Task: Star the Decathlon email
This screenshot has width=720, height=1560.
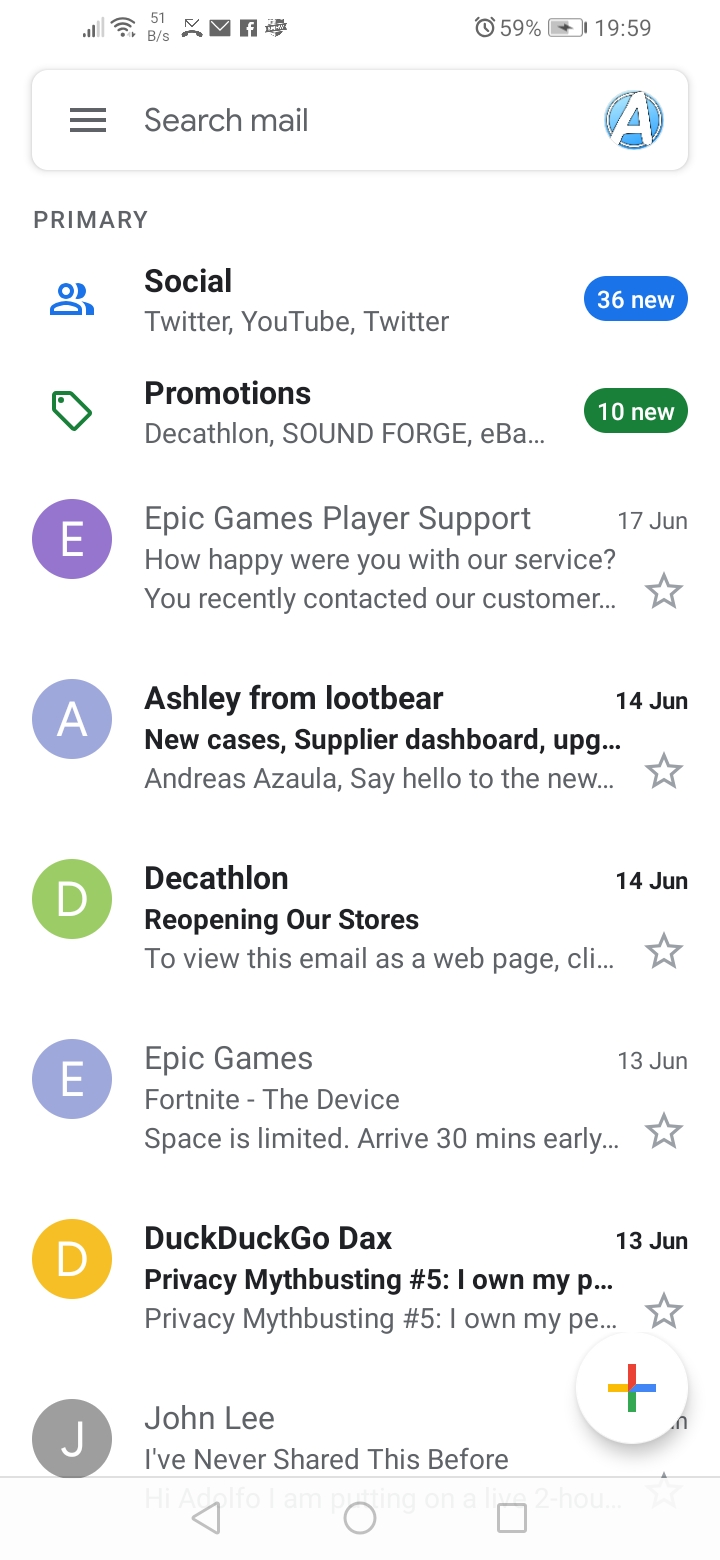Action: click(x=663, y=951)
